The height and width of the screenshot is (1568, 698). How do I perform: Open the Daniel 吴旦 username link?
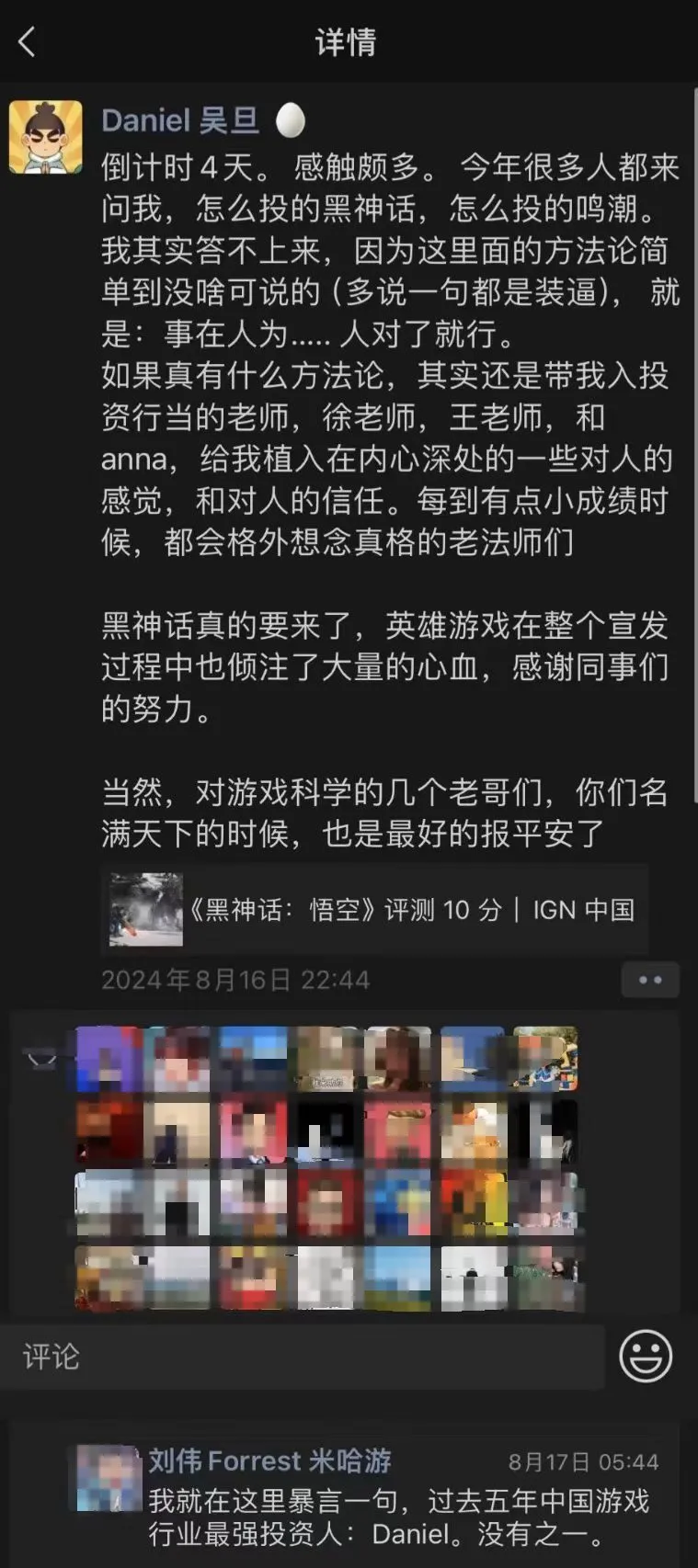[x=180, y=120]
